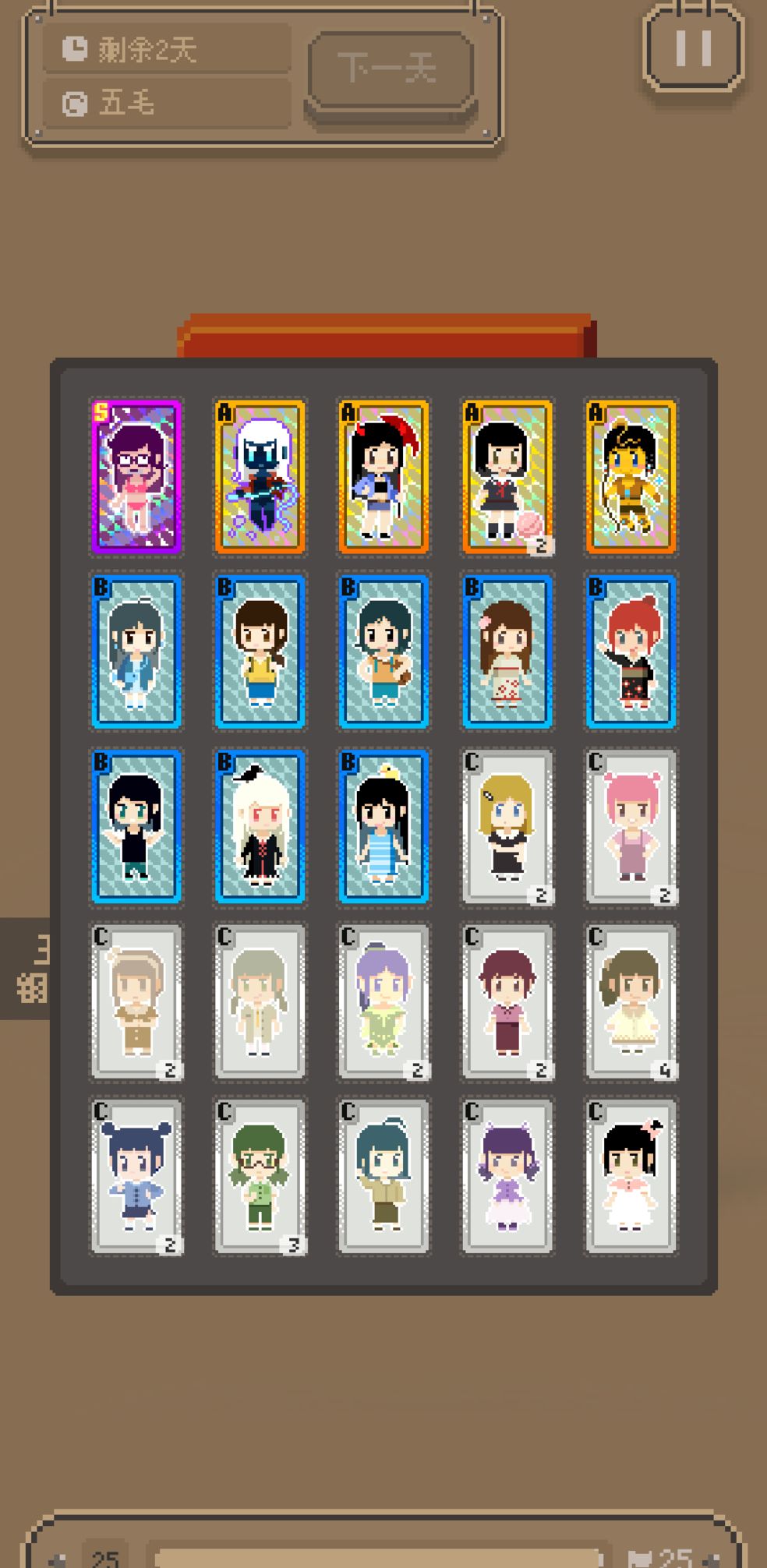Open the A-rank golden girl card
The height and width of the screenshot is (1568, 767).
(631, 476)
